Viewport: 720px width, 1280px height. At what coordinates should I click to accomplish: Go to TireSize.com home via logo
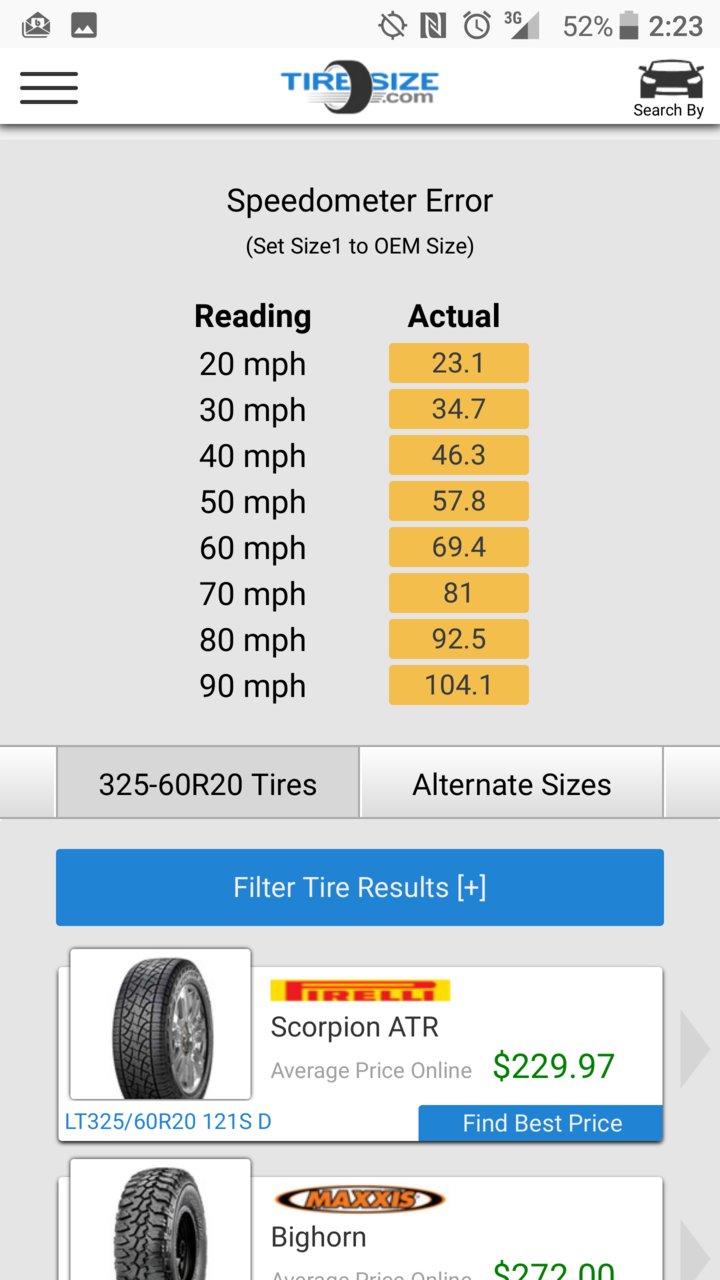(x=360, y=88)
